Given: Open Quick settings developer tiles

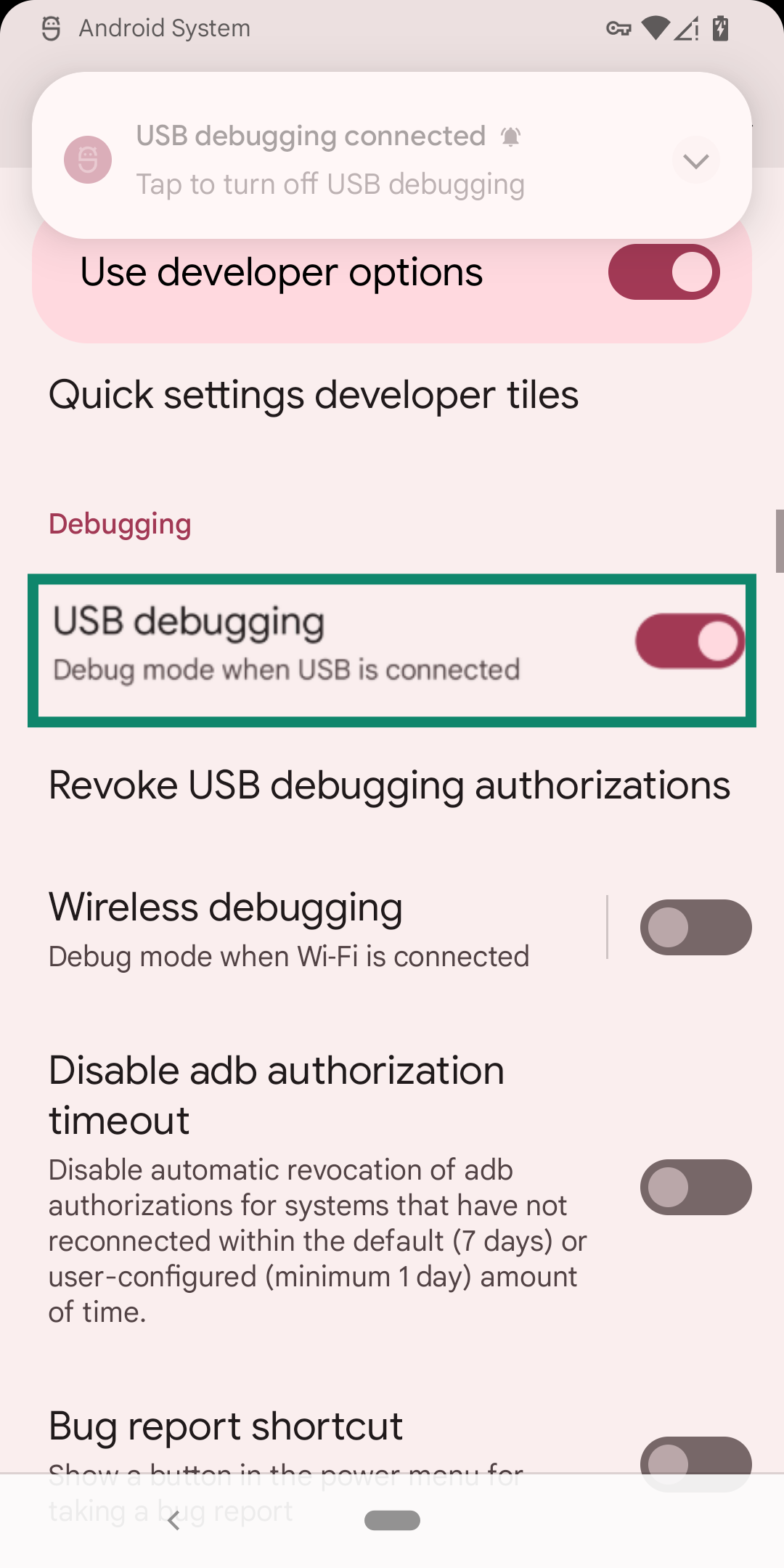Looking at the screenshot, I should point(314,396).
